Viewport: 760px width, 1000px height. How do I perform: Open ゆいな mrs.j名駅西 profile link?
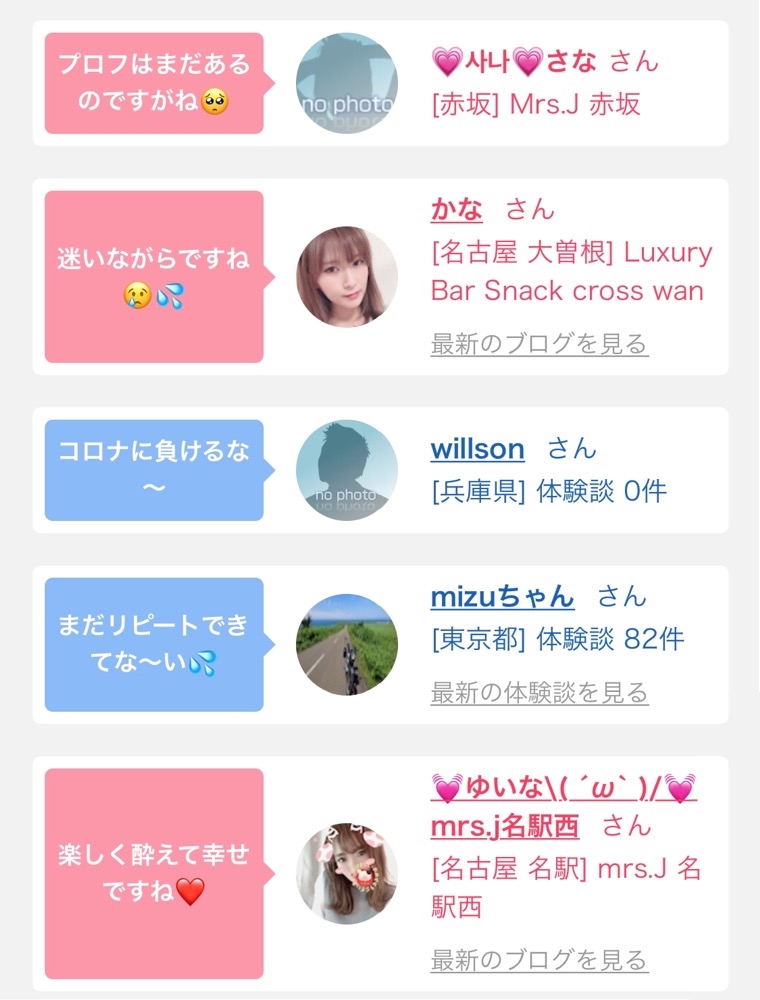click(564, 807)
